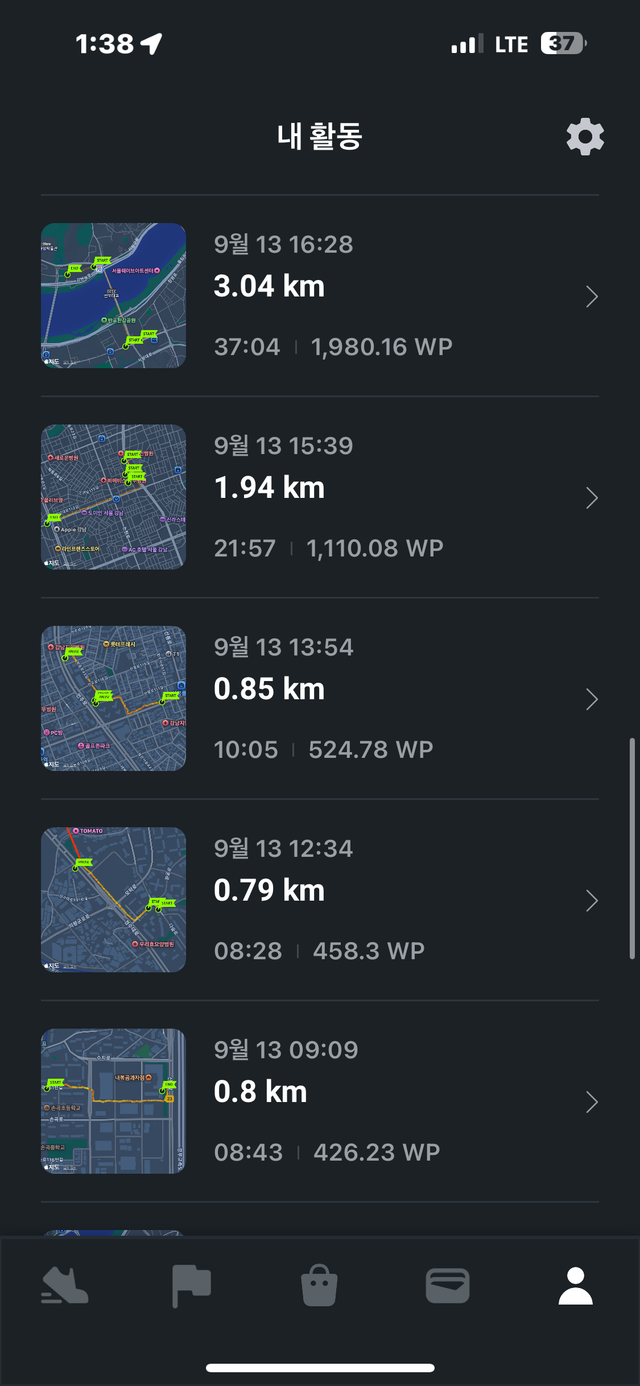Switch to the wallet tab

pyautogui.click(x=447, y=1286)
